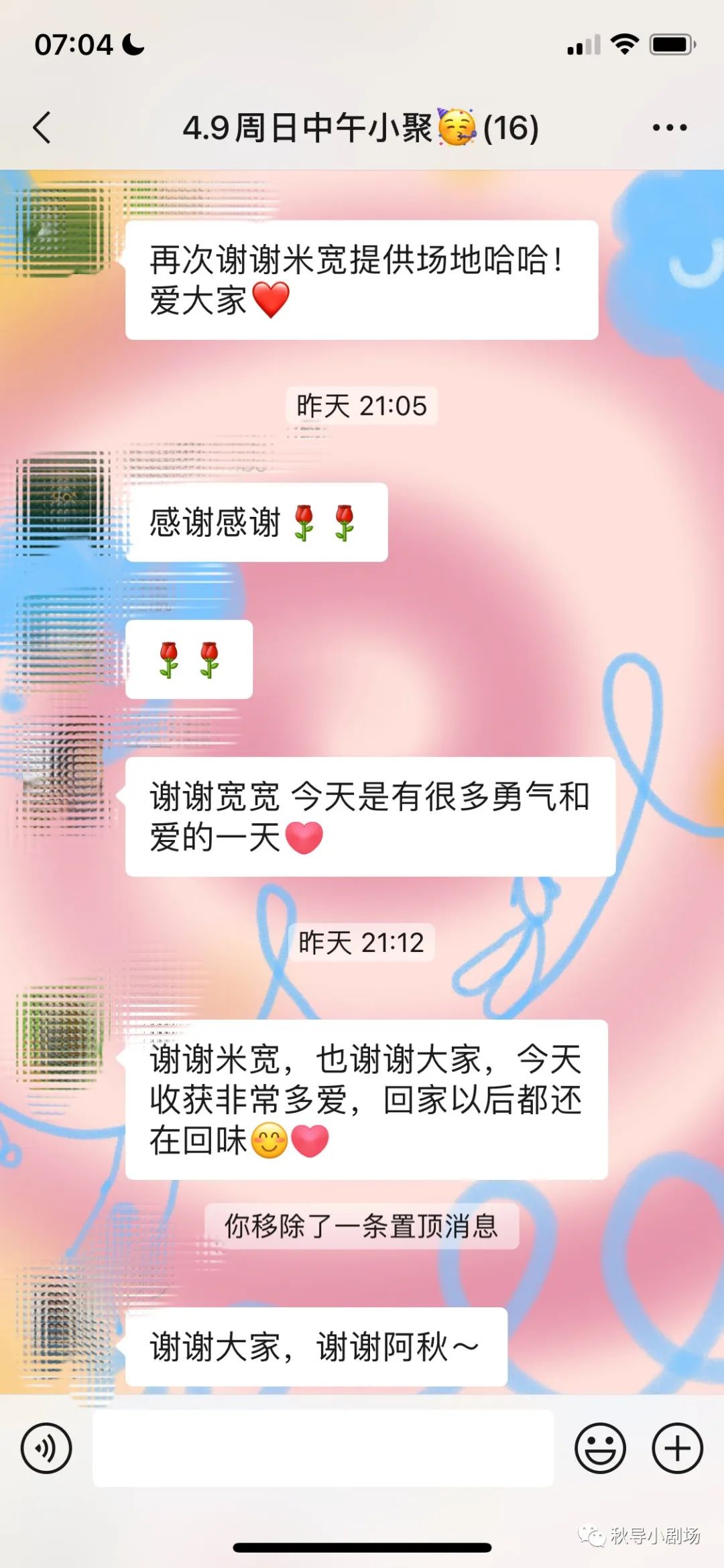
Task: Open avatar beside "再次谢谢米宽提供场地" message
Action: pos(62,231)
